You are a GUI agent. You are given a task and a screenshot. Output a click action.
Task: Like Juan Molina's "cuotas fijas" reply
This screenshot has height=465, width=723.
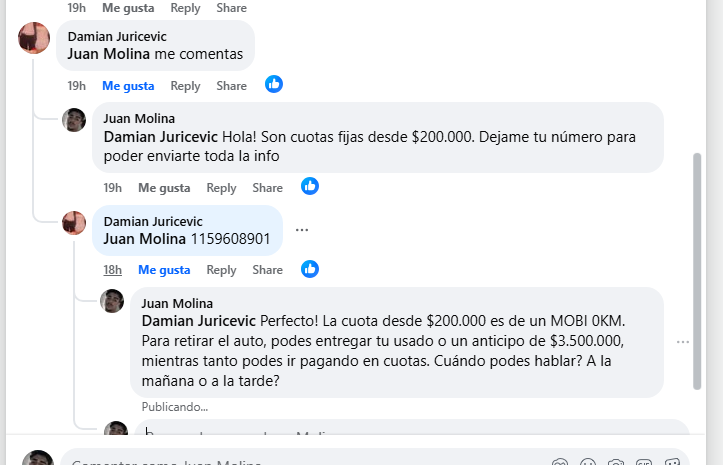click(x=164, y=188)
